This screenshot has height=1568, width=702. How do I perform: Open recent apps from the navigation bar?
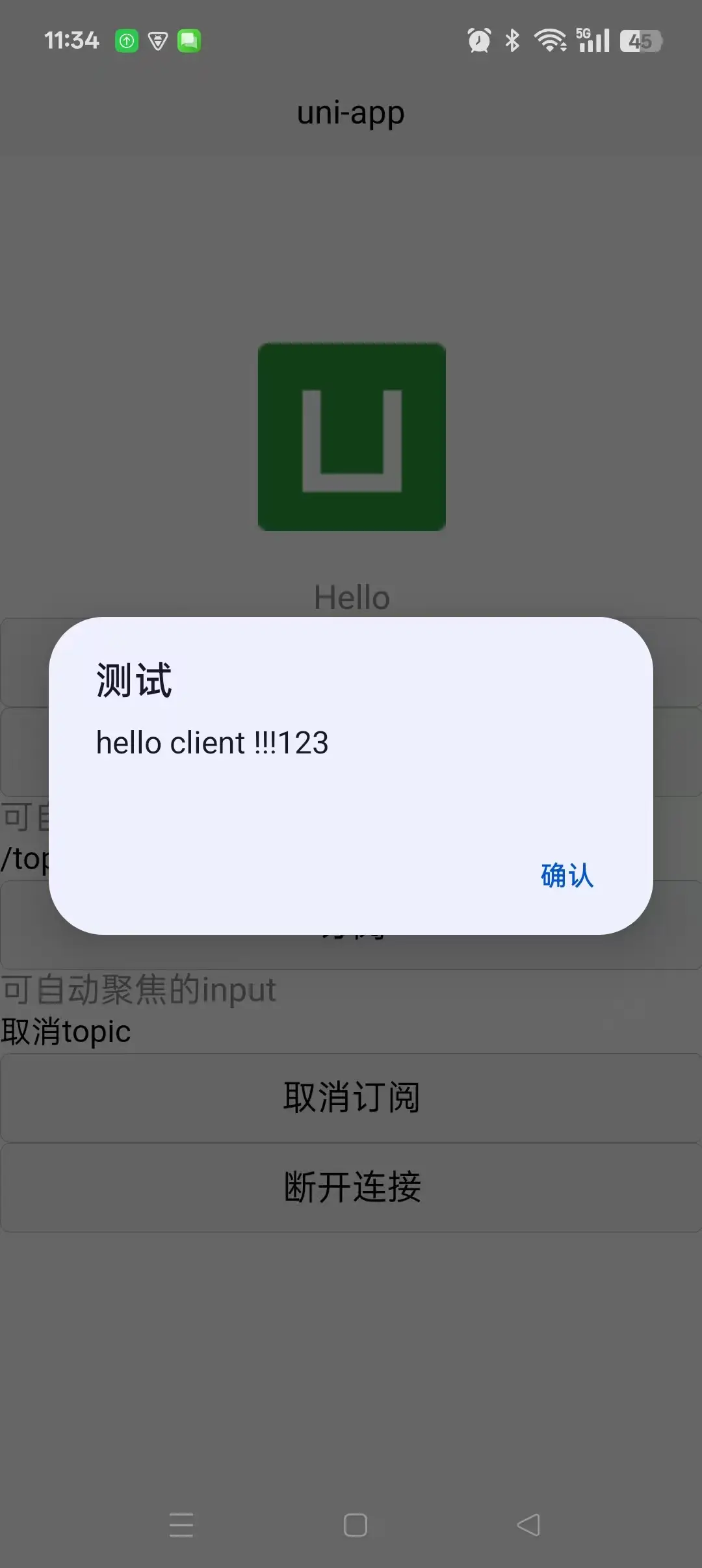tap(181, 1524)
